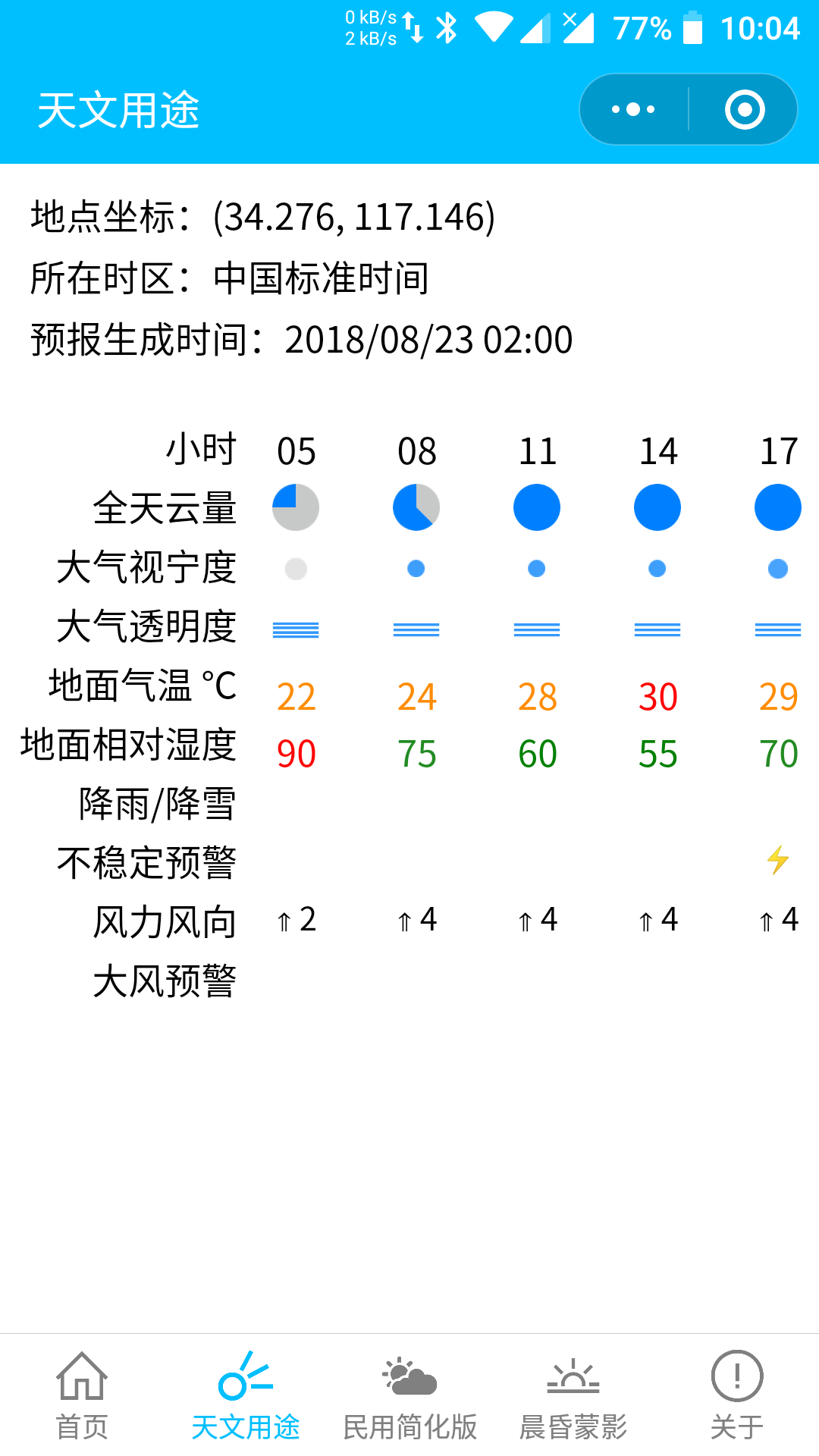Switch to the 民用简化版 tab

click(x=409, y=1395)
